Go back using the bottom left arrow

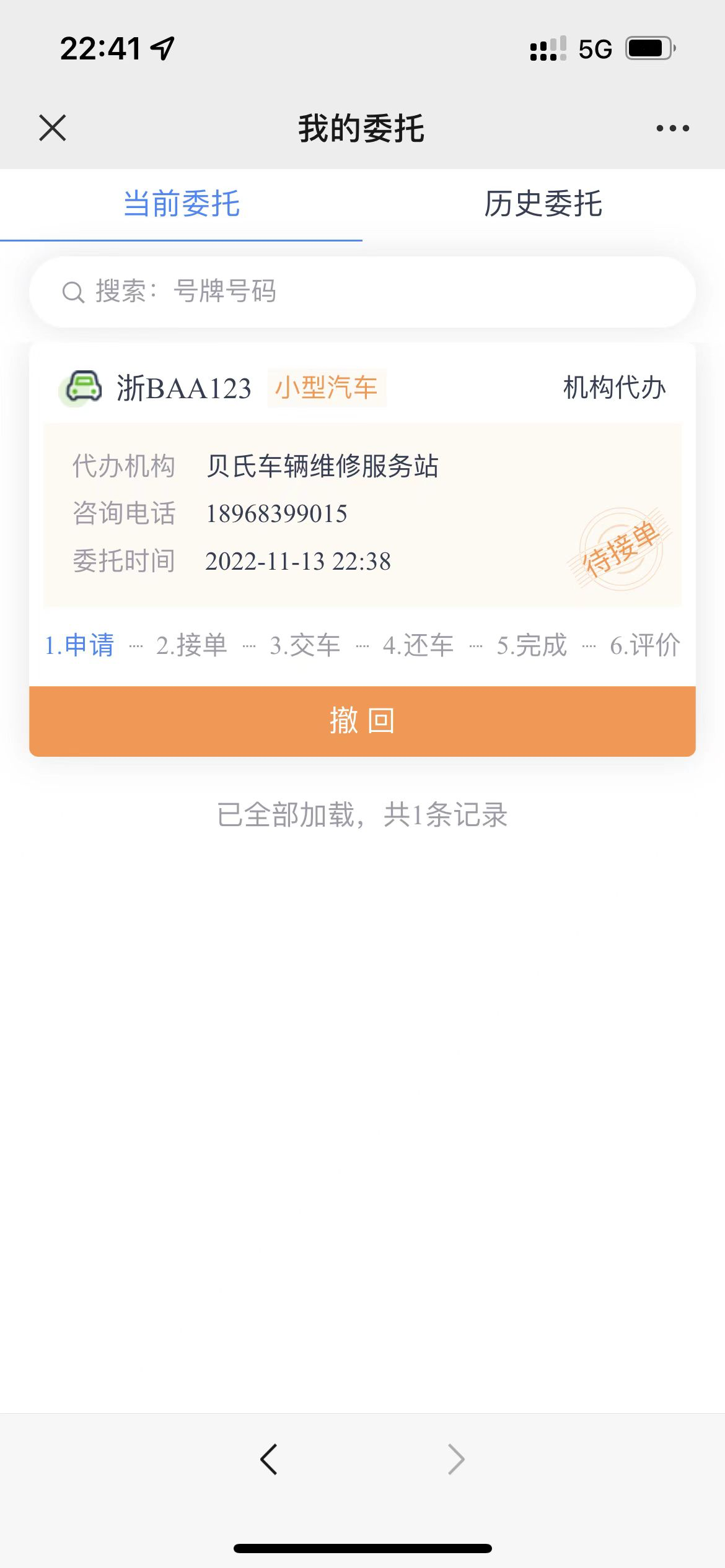click(269, 1460)
